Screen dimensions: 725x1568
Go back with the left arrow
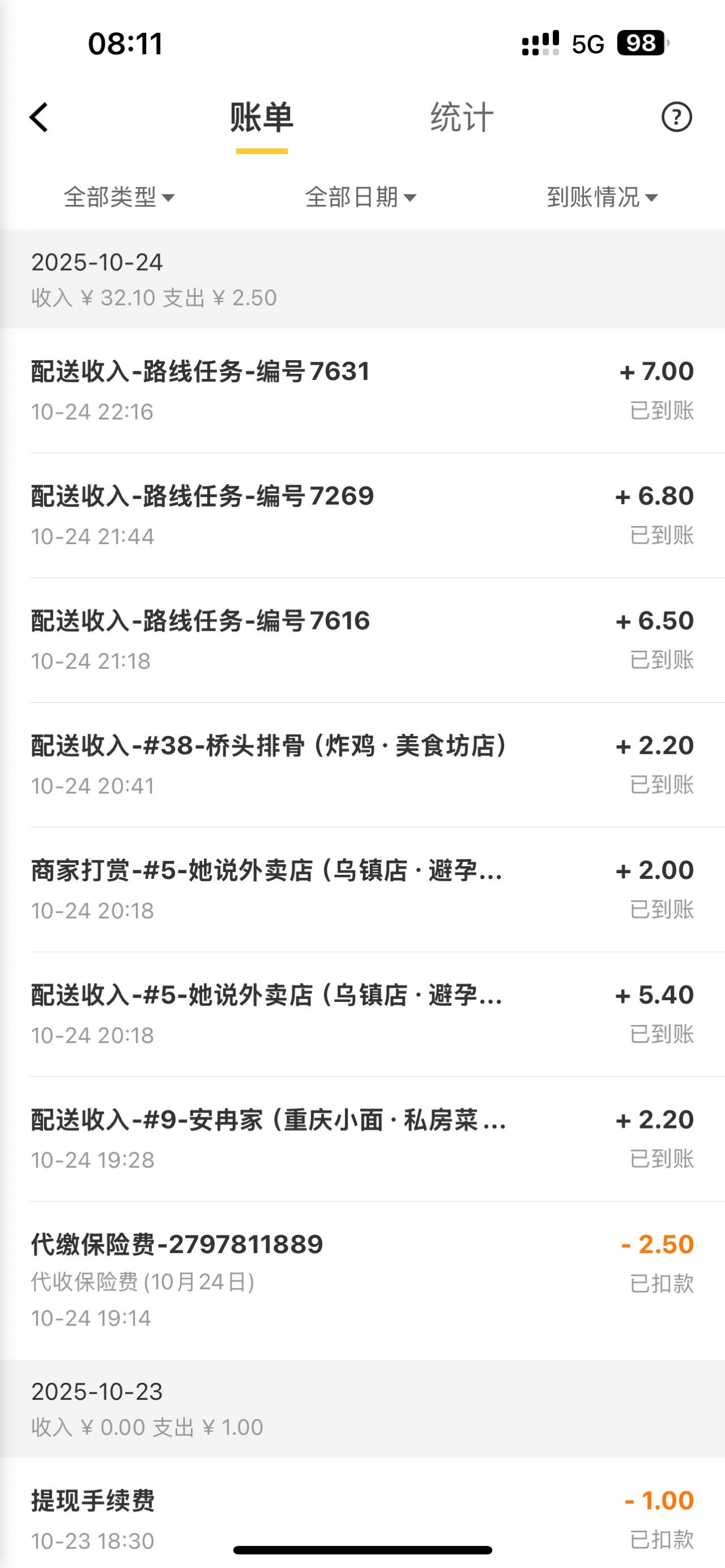[39, 117]
